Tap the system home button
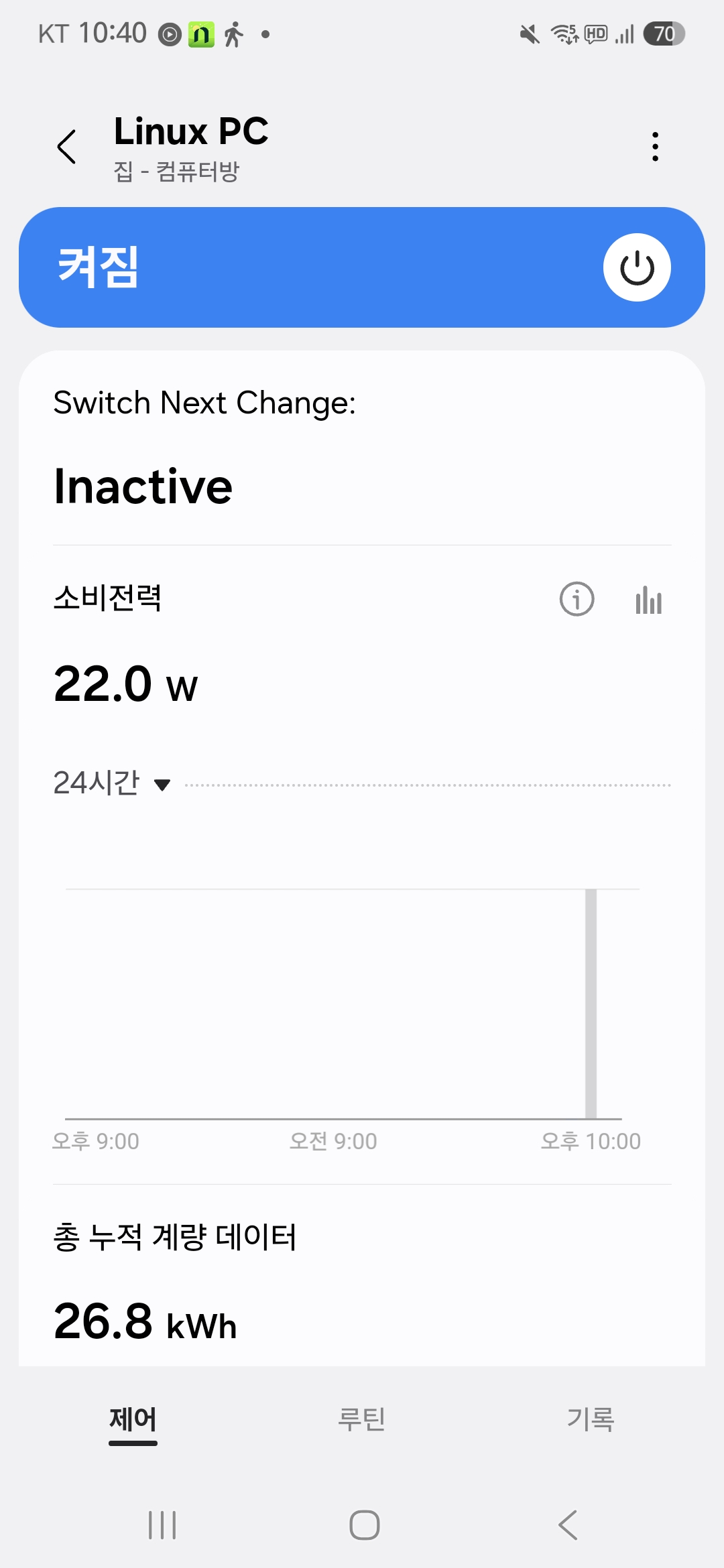724x1568 pixels. point(364,1525)
